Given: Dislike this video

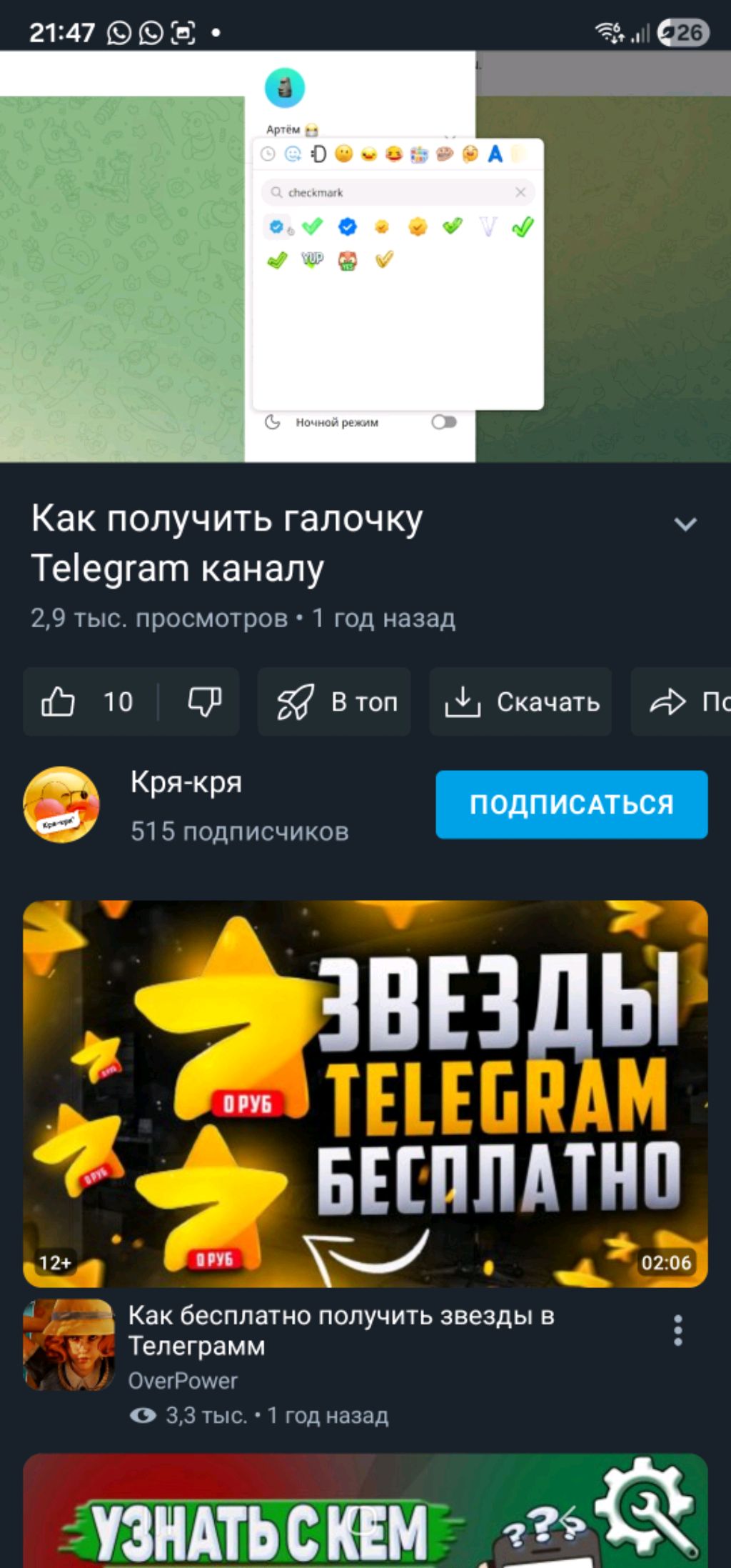Looking at the screenshot, I should pos(204,701).
